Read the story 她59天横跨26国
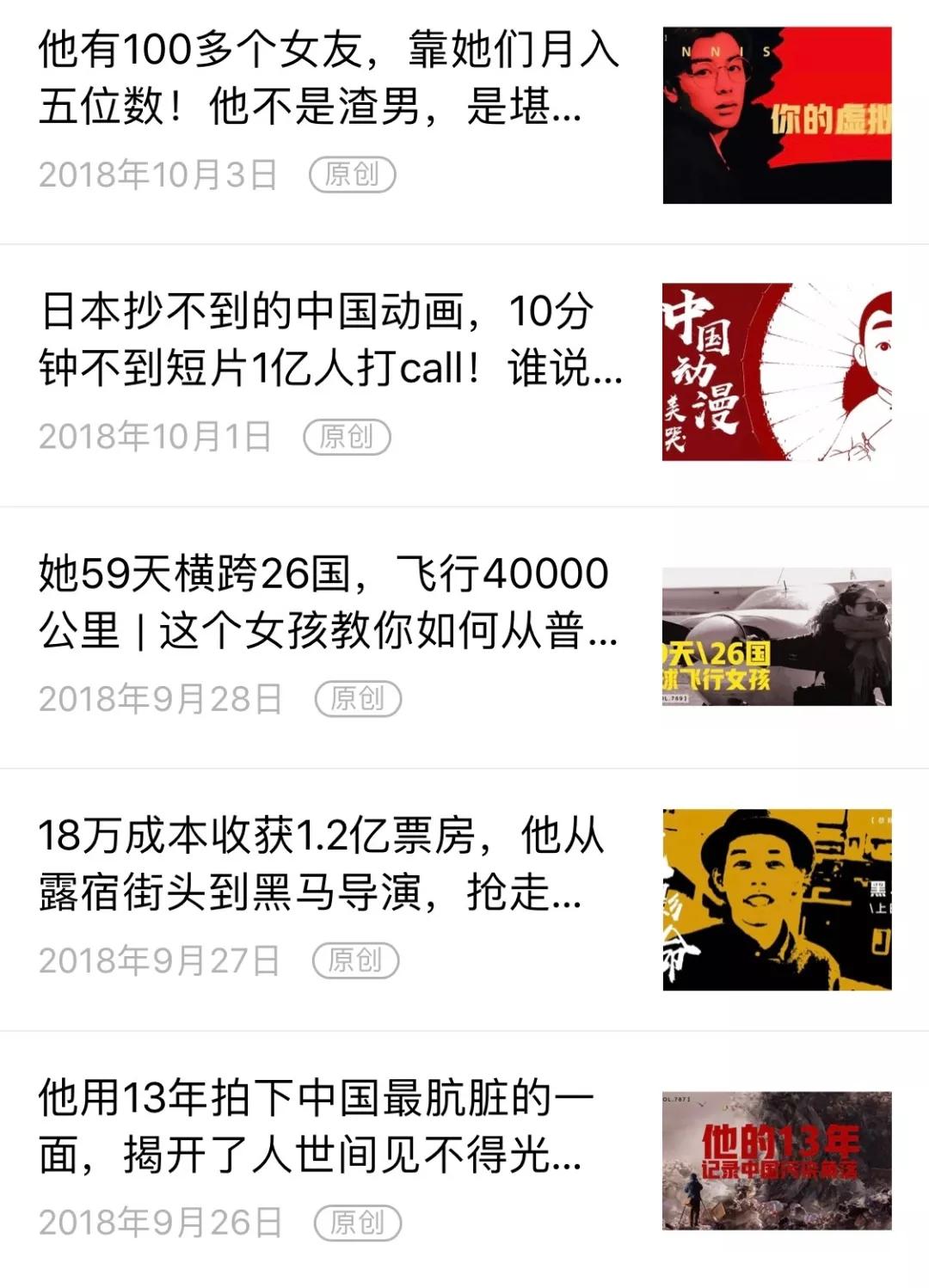The width and height of the screenshot is (929, 1288). [327, 602]
